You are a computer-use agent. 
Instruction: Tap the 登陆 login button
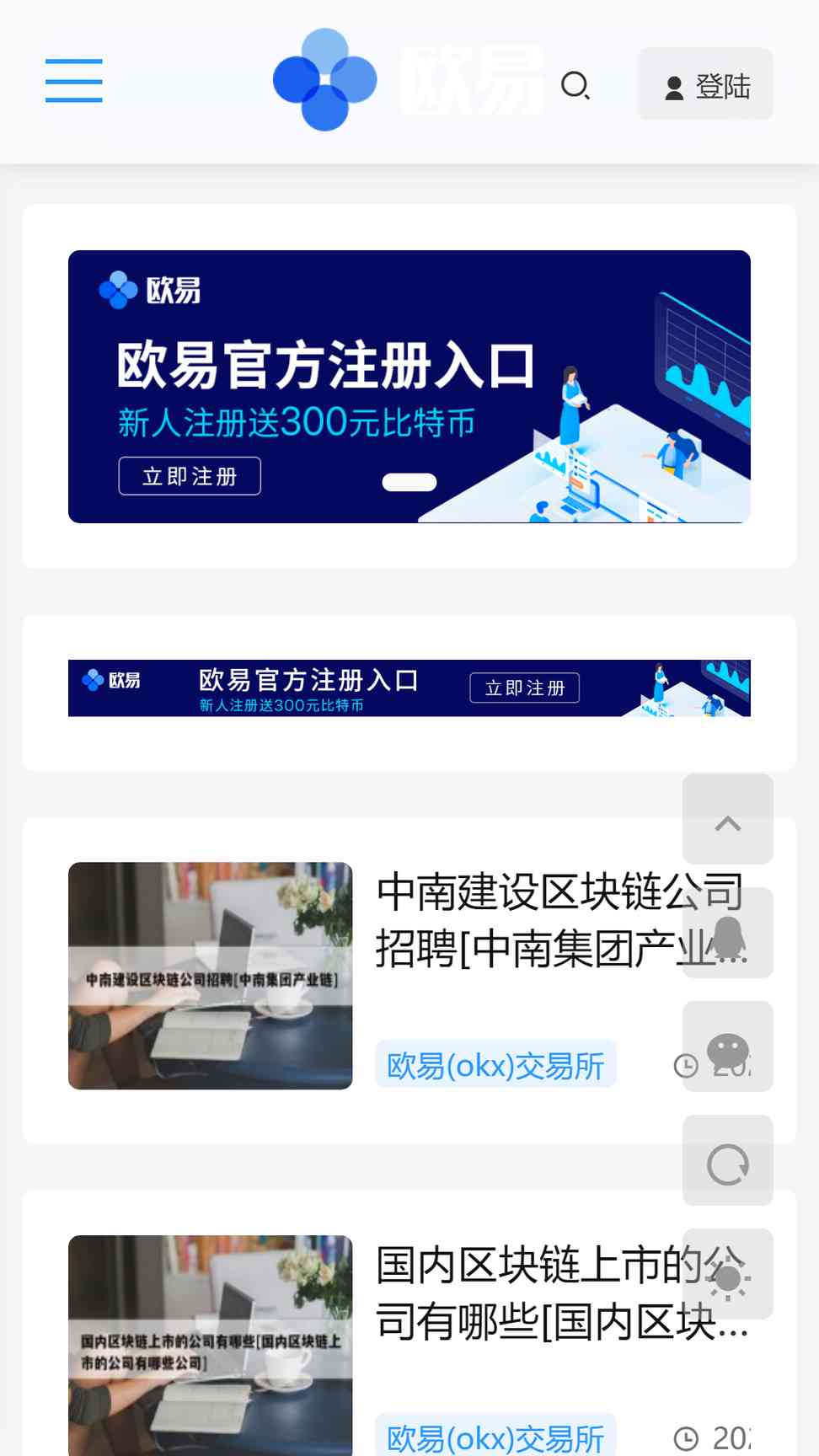pyautogui.click(x=705, y=83)
